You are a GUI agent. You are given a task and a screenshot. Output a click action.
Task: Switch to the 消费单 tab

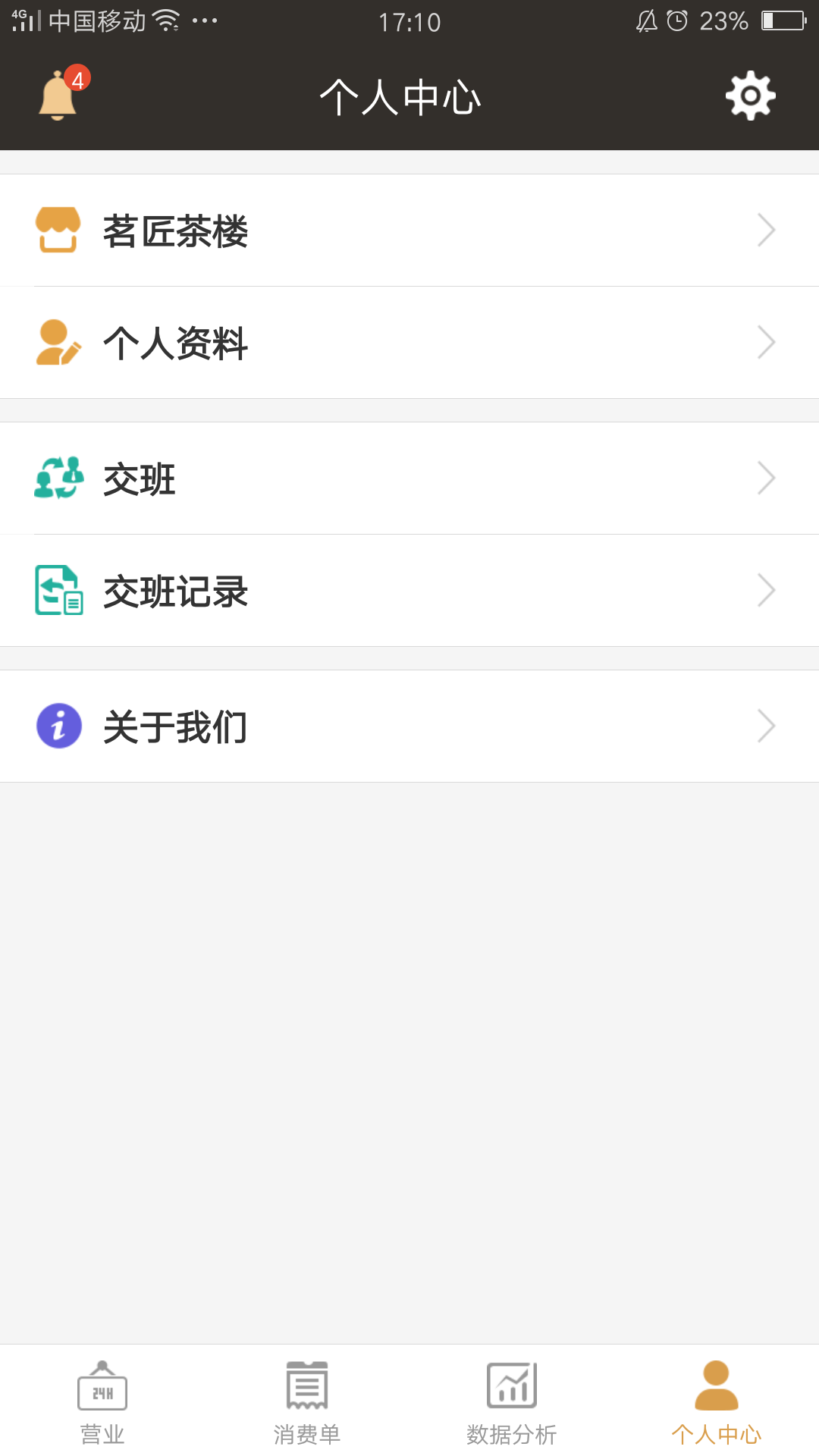tap(307, 1401)
